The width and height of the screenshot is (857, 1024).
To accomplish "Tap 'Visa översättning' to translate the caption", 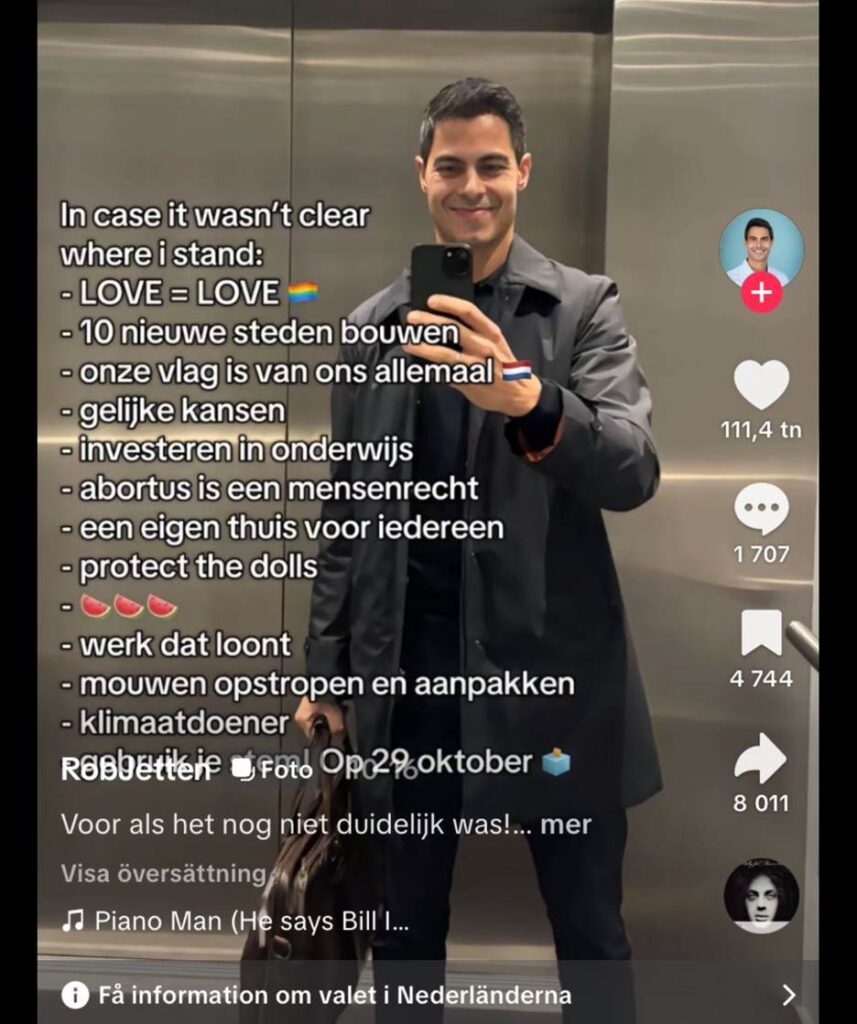I will tap(164, 873).
